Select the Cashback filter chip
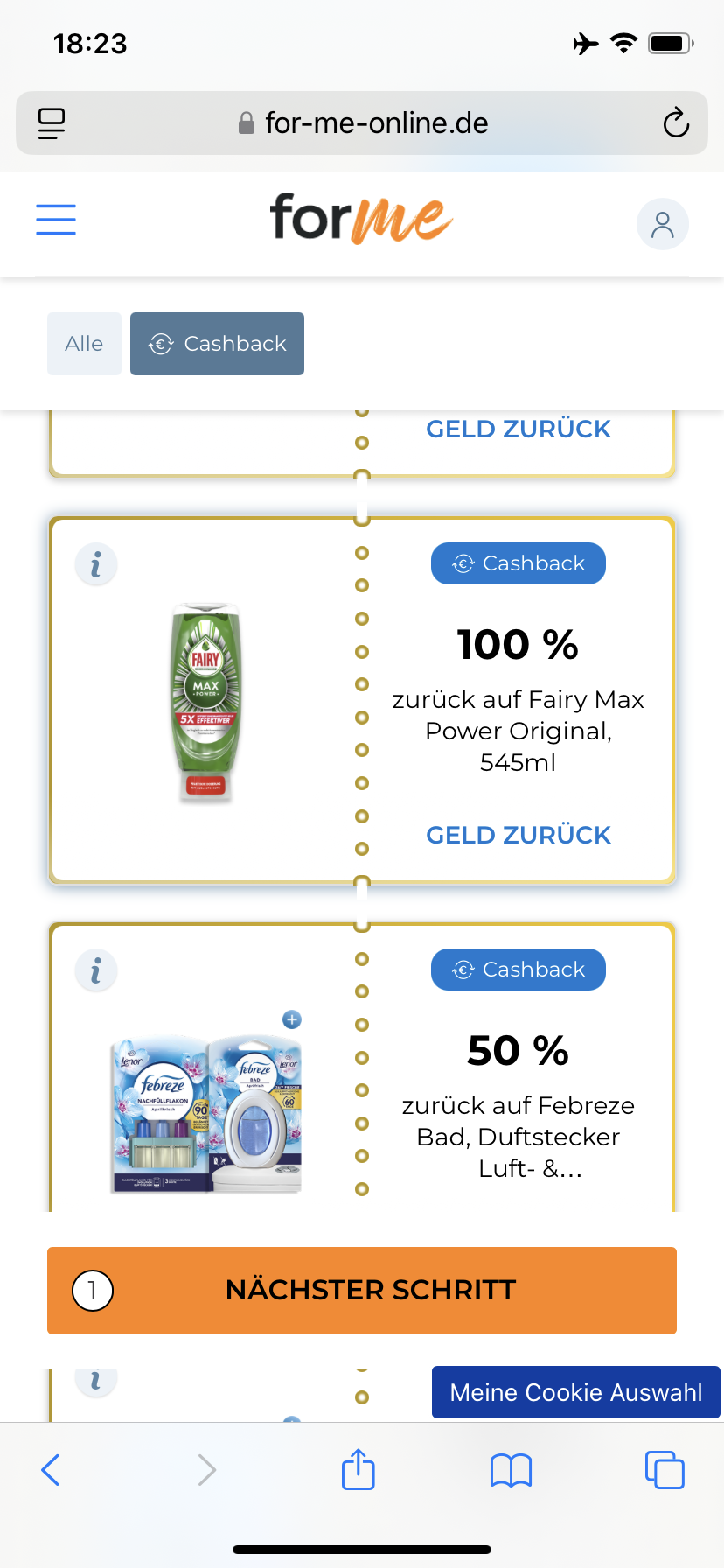Viewport: 724px width, 1568px height. pyautogui.click(x=217, y=344)
